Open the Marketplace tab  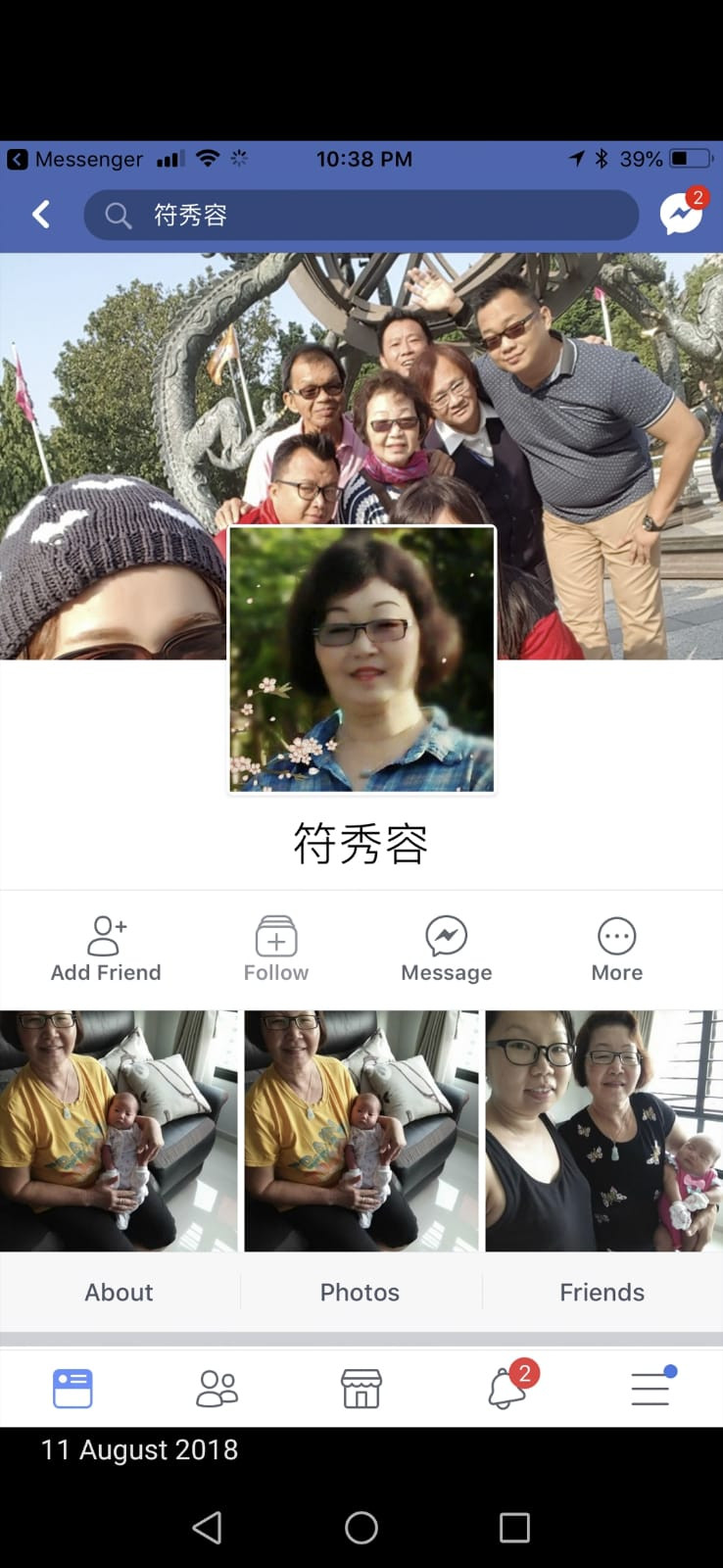coord(361,1388)
